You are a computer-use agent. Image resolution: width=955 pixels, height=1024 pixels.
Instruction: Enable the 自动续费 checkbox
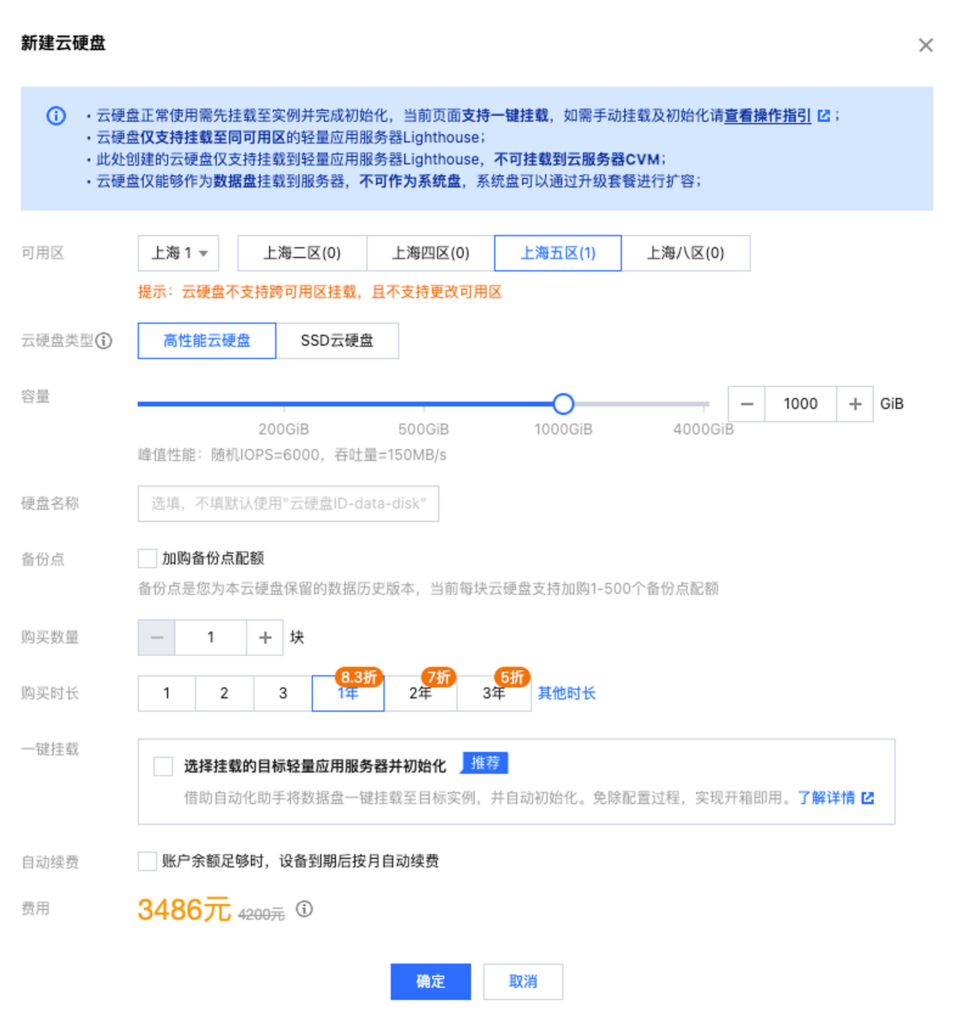(148, 861)
